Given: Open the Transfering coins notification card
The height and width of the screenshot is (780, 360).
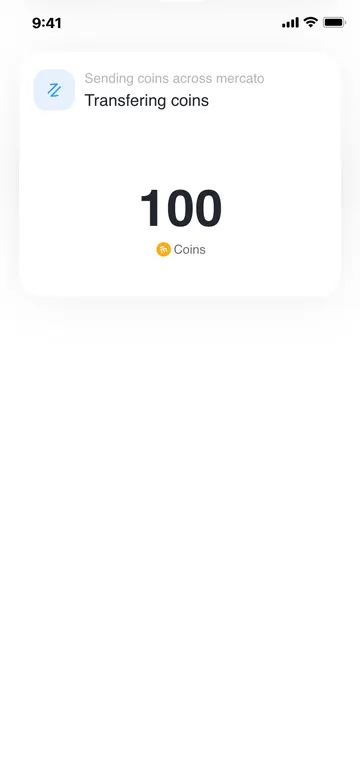Looking at the screenshot, I should 180,174.
